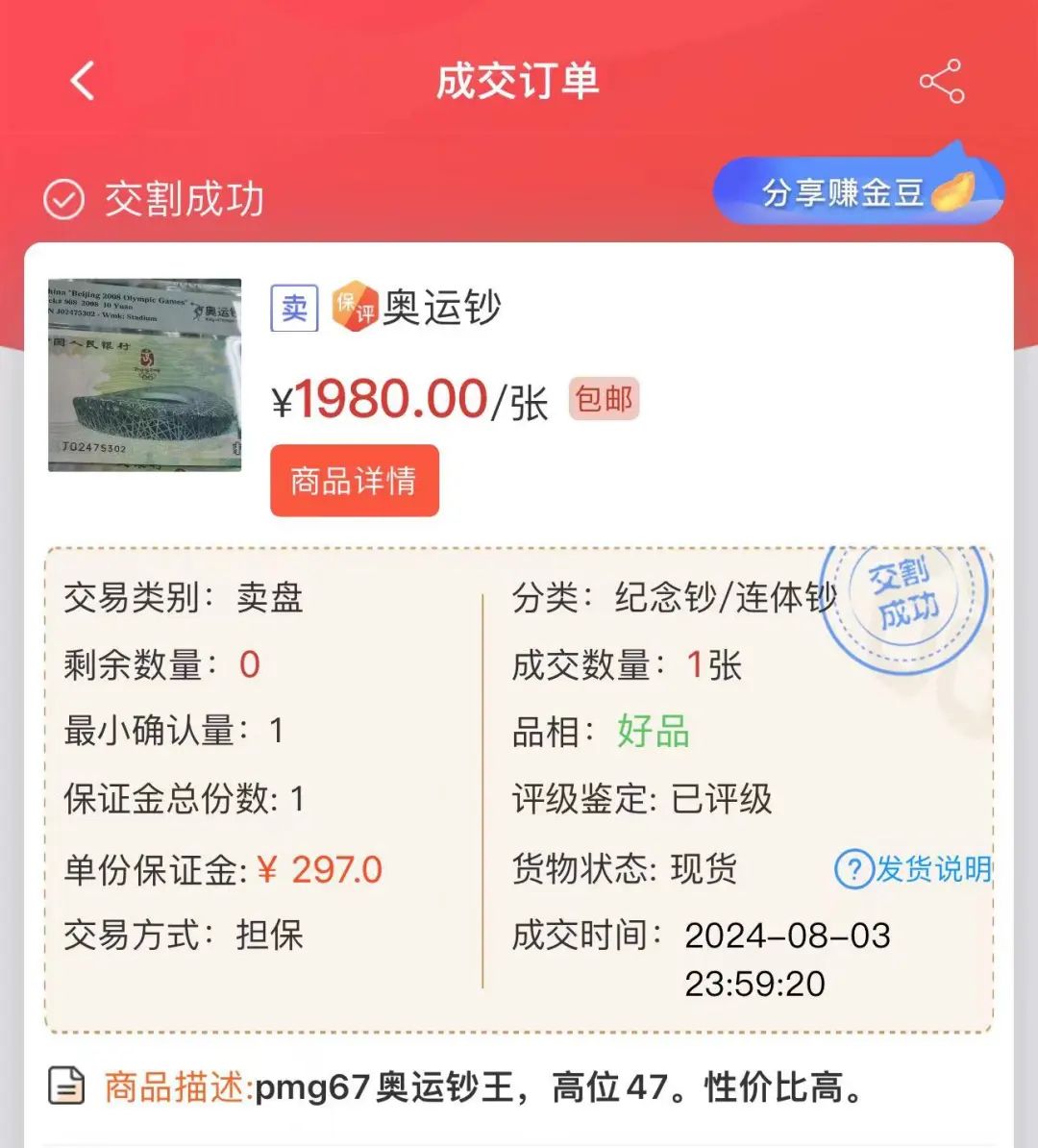Click the circular 交割成功 stamp seal
The width and height of the screenshot is (1038, 1148).
pyautogui.click(x=903, y=596)
